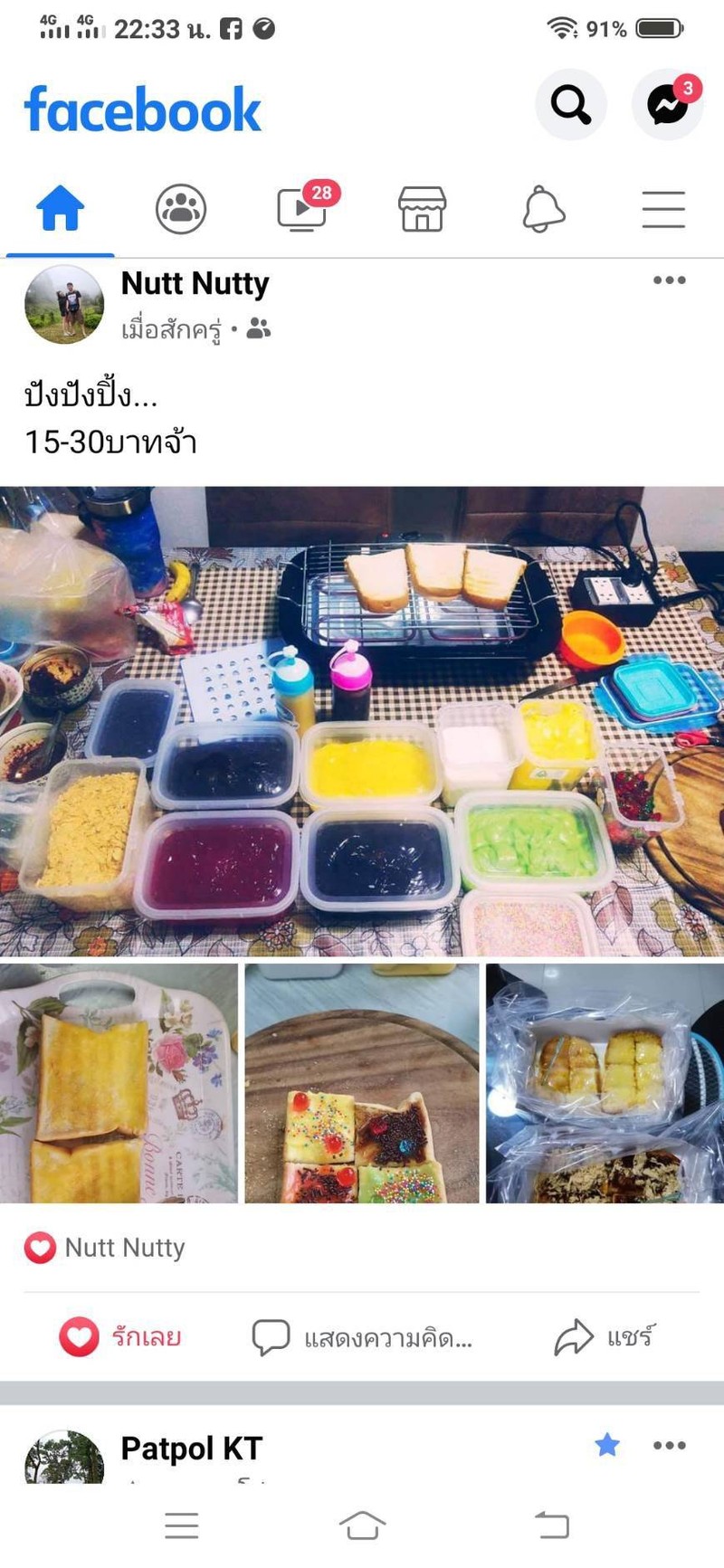The width and height of the screenshot is (724, 1568).
Task: Open Nutt Nutty's profile picture
Action: [63, 305]
